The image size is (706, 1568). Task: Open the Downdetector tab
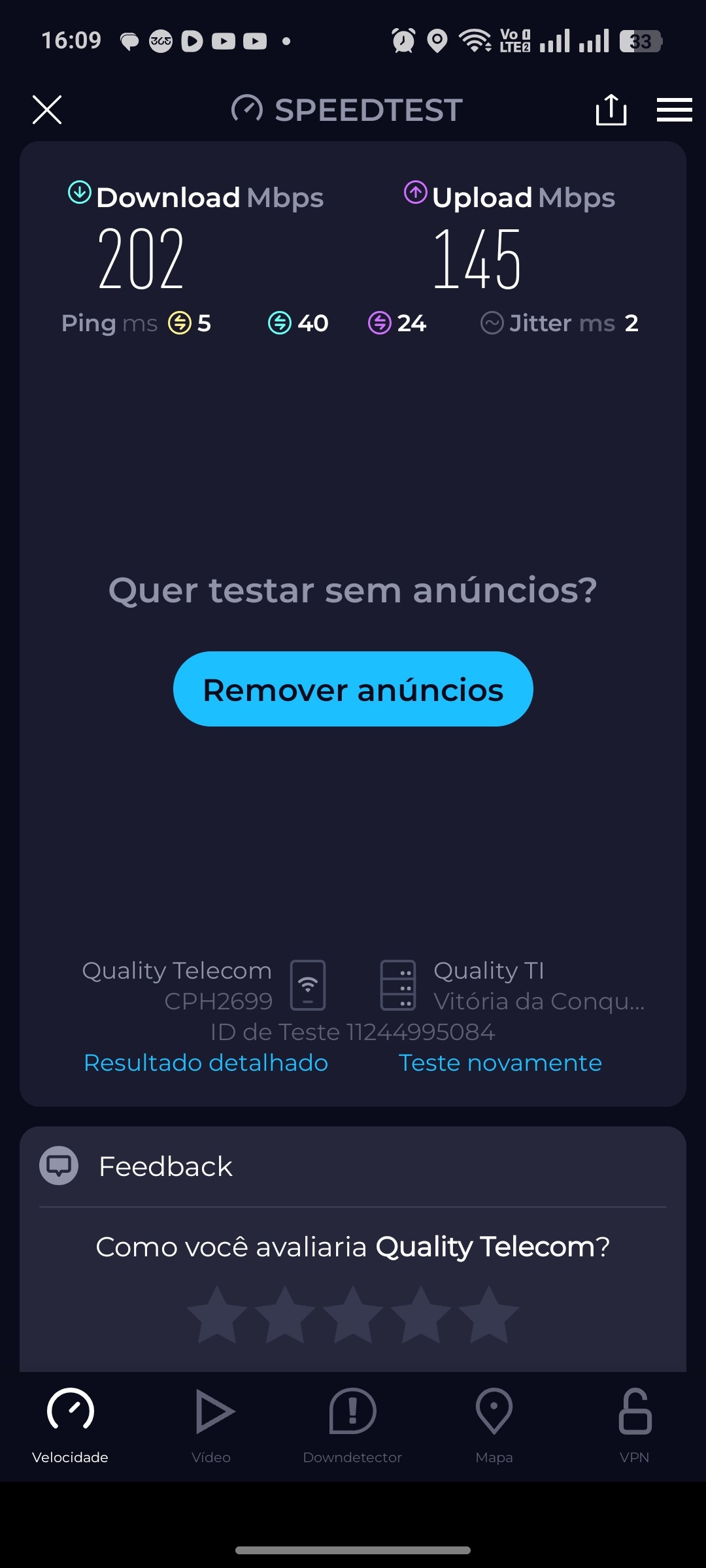pyautogui.click(x=352, y=1426)
